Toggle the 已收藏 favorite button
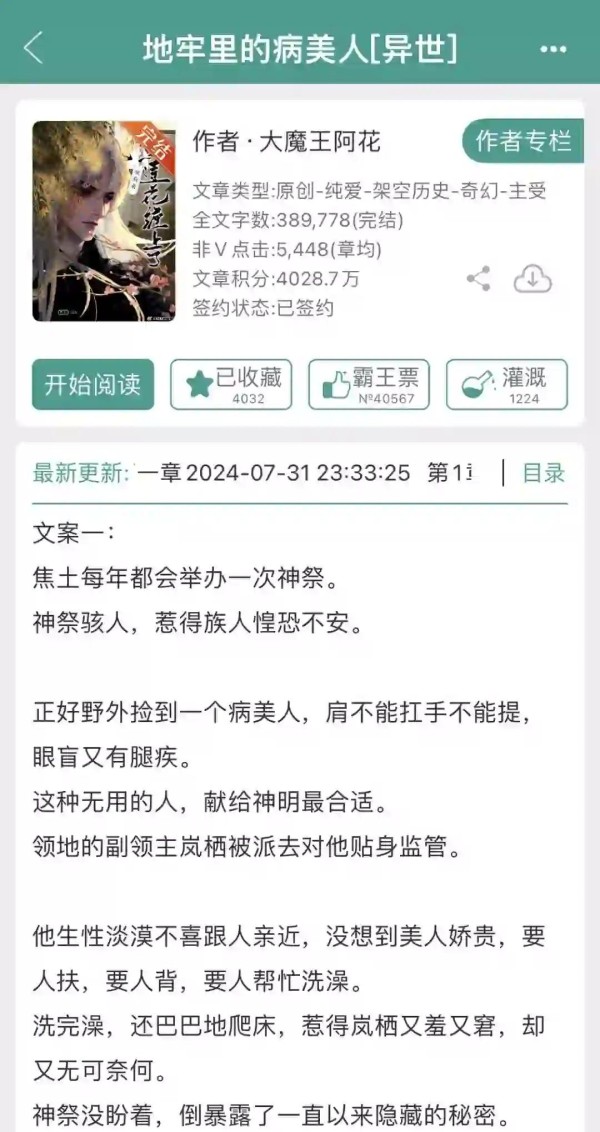Image resolution: width=600 pixels, height=1132 pixels. coord(231,384)
